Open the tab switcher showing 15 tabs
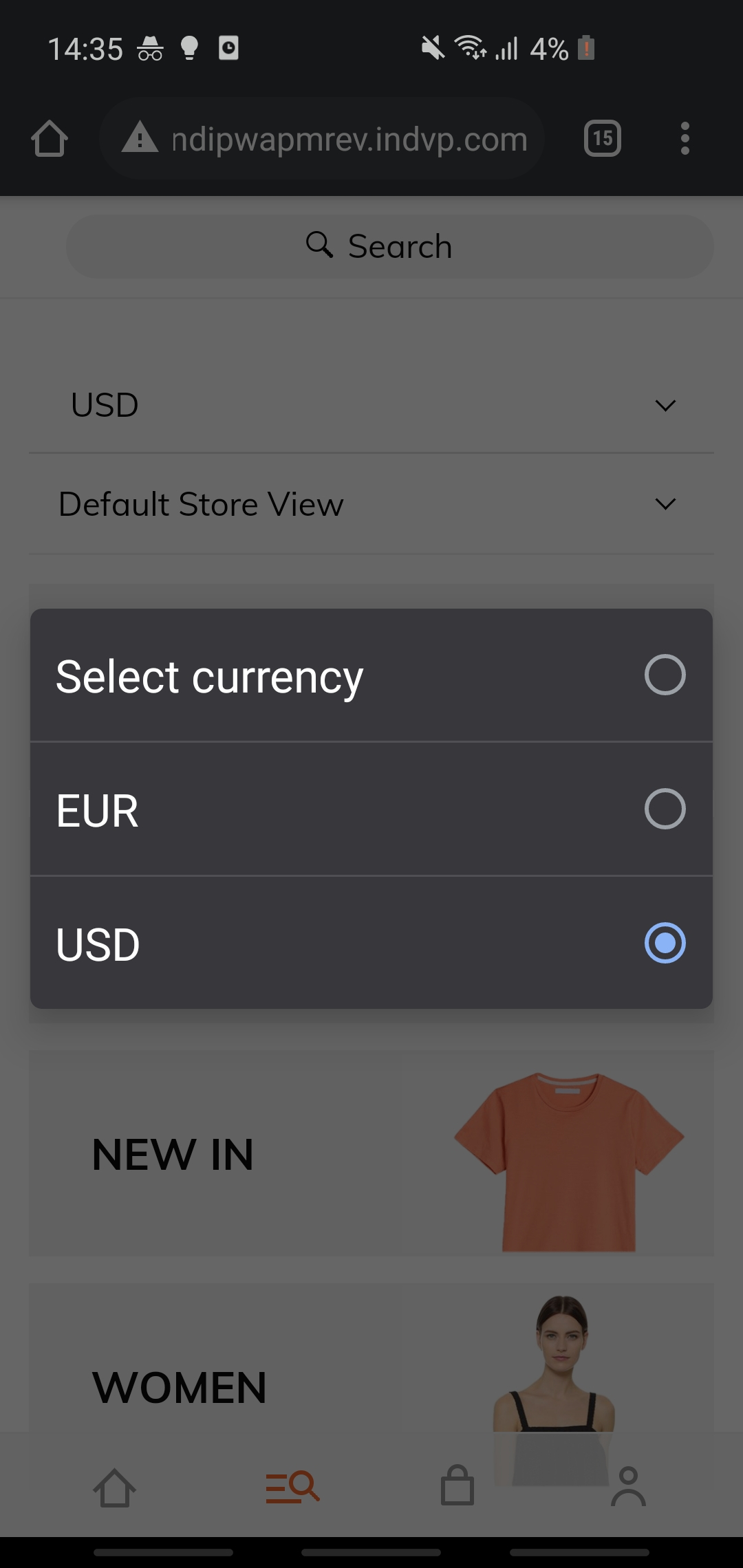 click(601, 138)
